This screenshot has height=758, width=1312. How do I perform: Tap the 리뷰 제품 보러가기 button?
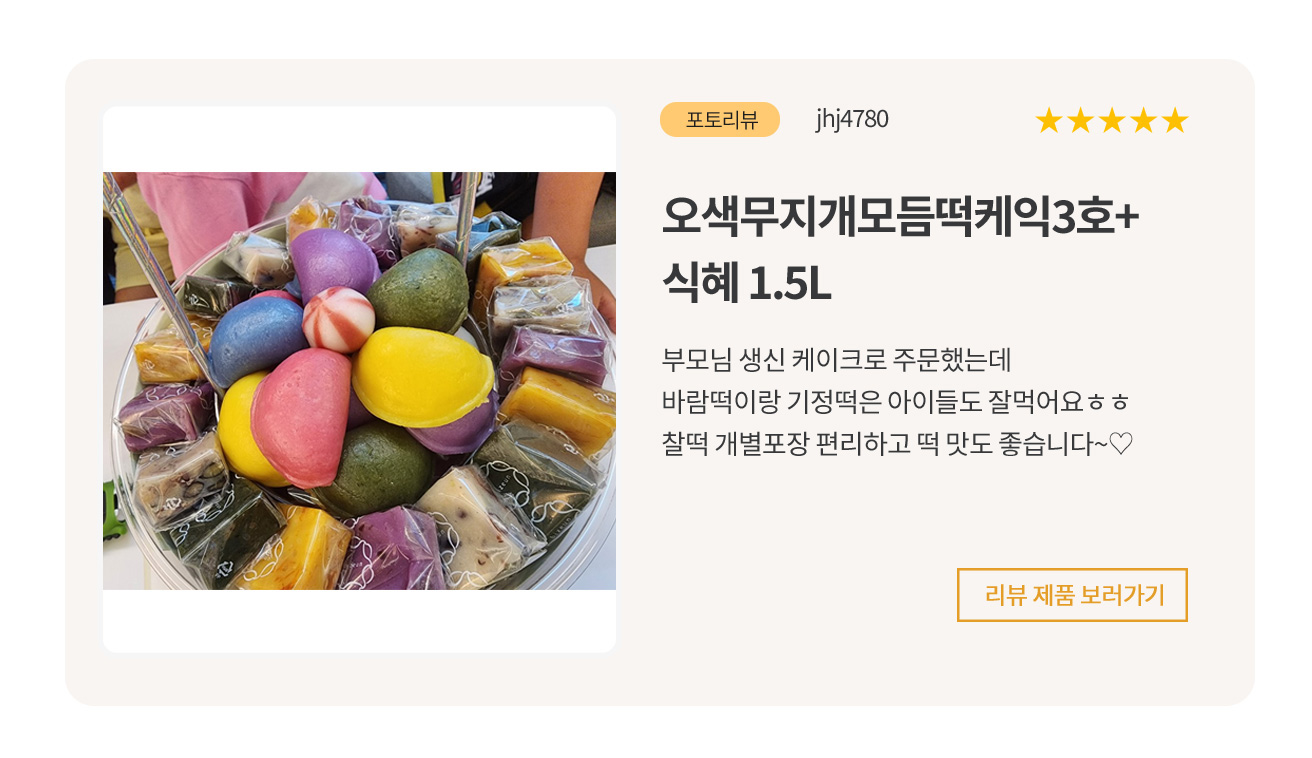pyautogui.click(x=1072, y=595)
